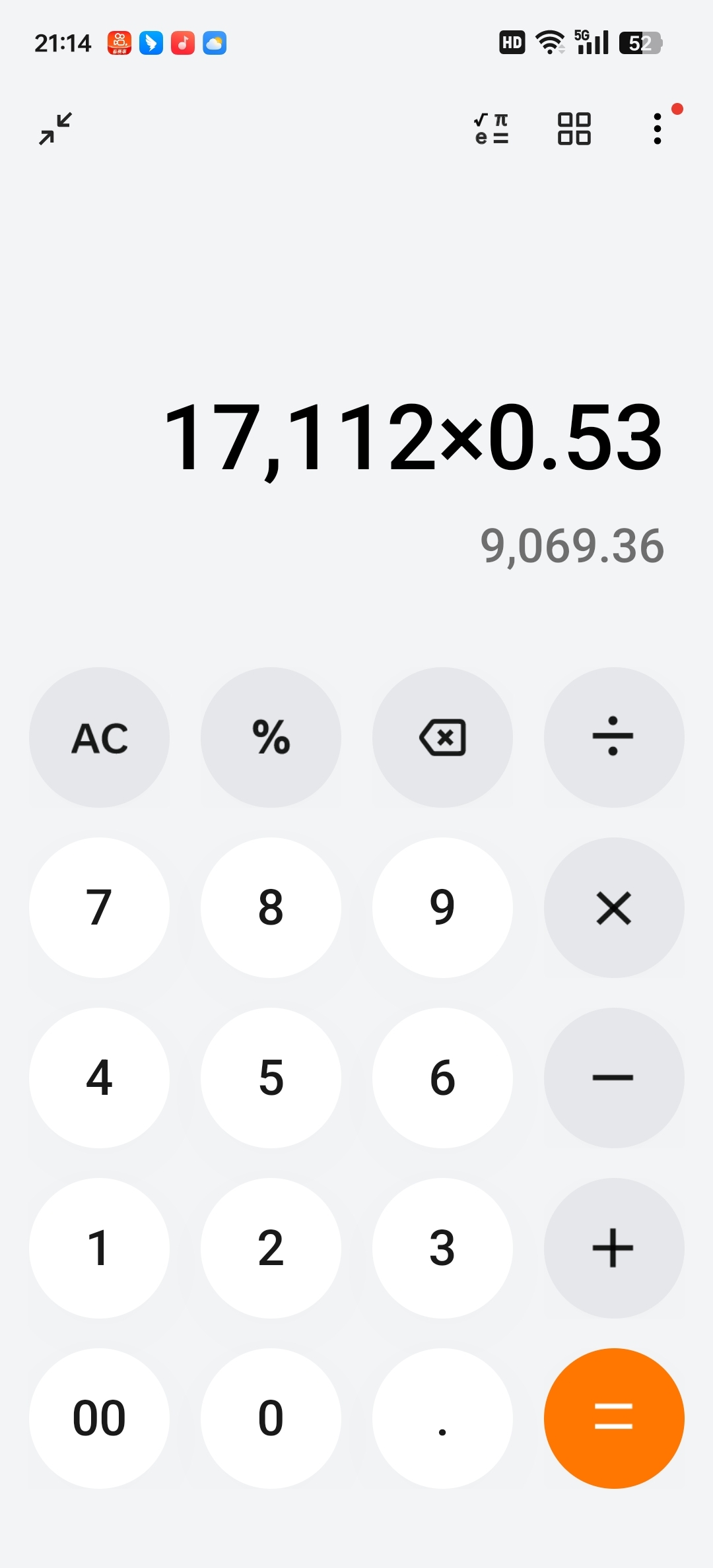Delete the last digit with backspace

coord(442,737)
